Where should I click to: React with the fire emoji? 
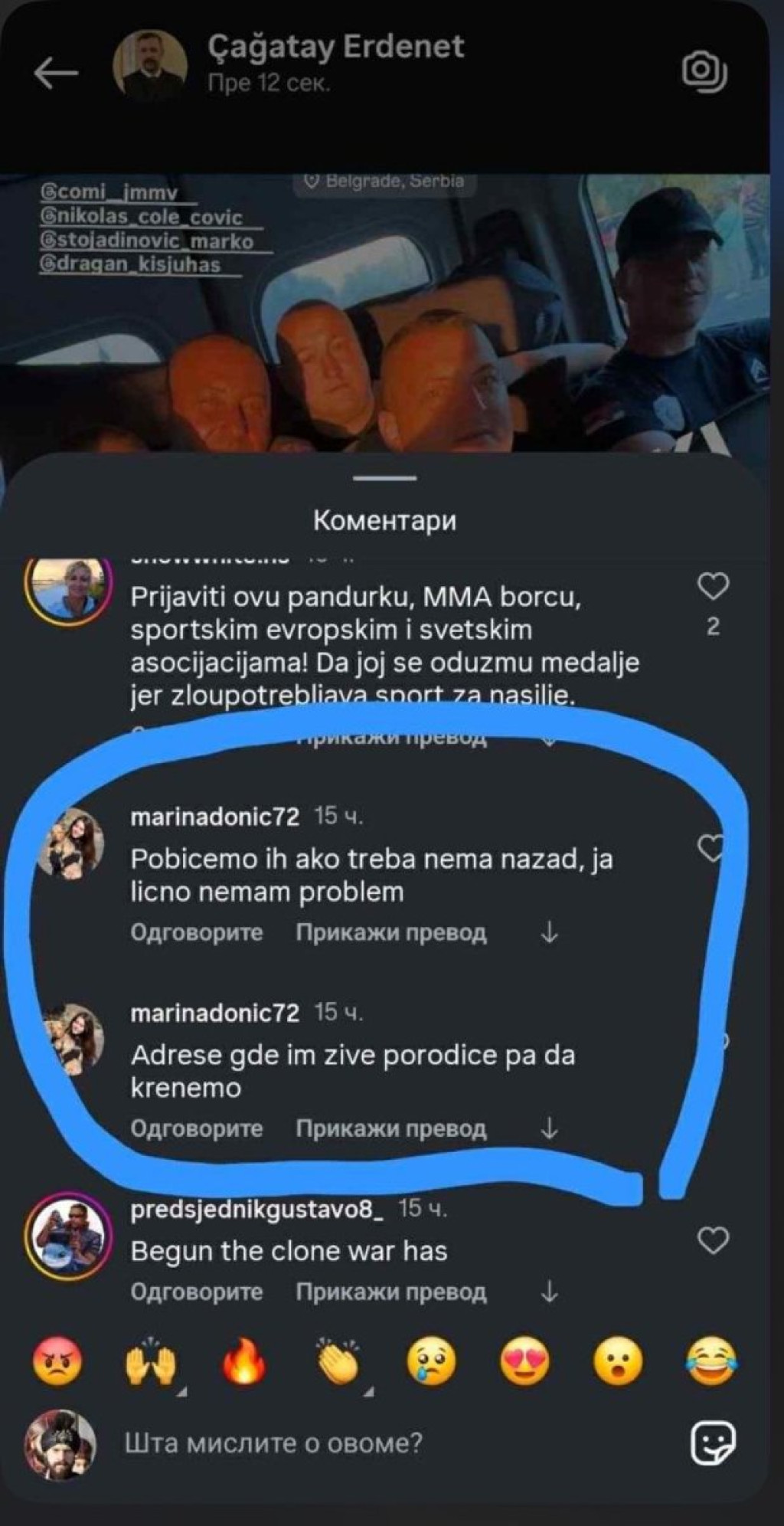pyautogui.click(x=244, y=1364)
